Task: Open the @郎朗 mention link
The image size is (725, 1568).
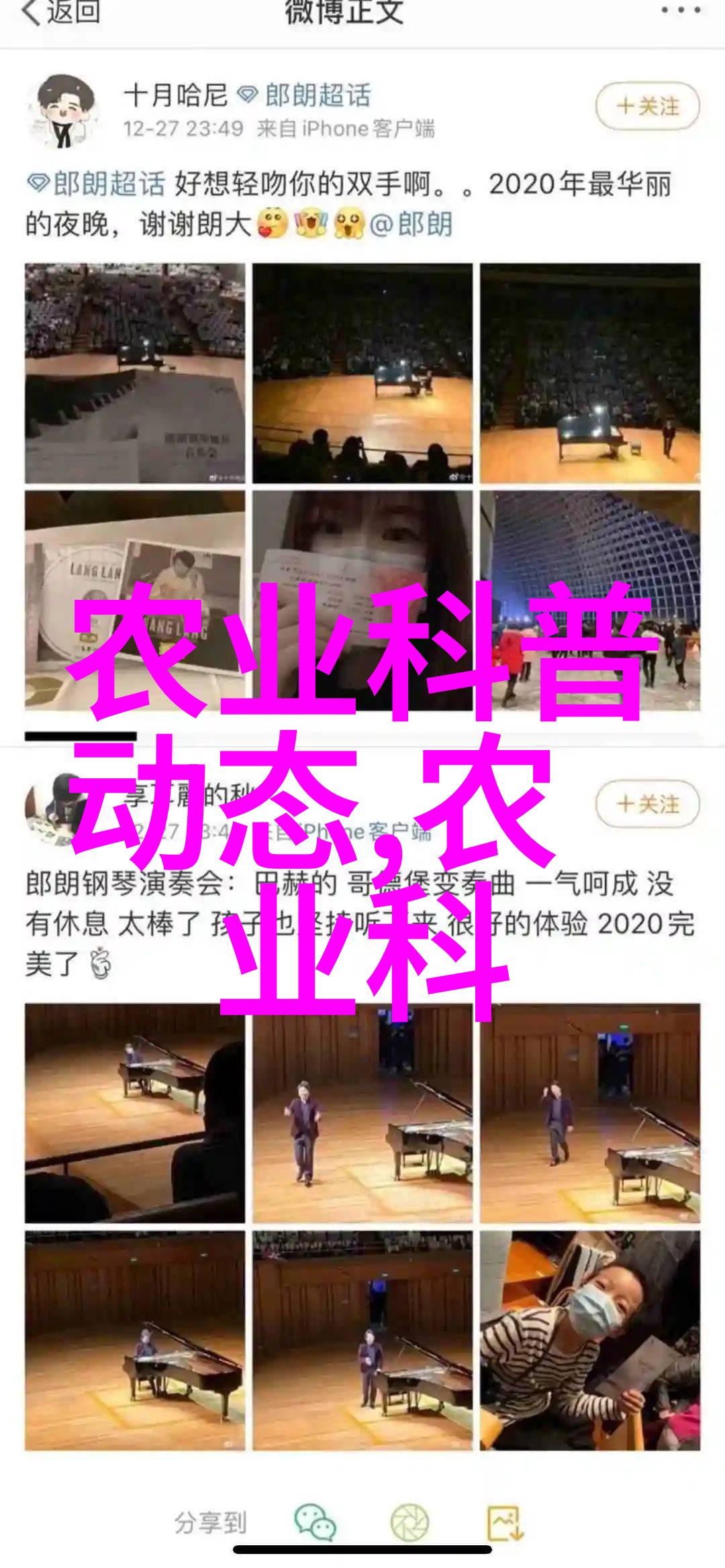Action: coord(411,225)
